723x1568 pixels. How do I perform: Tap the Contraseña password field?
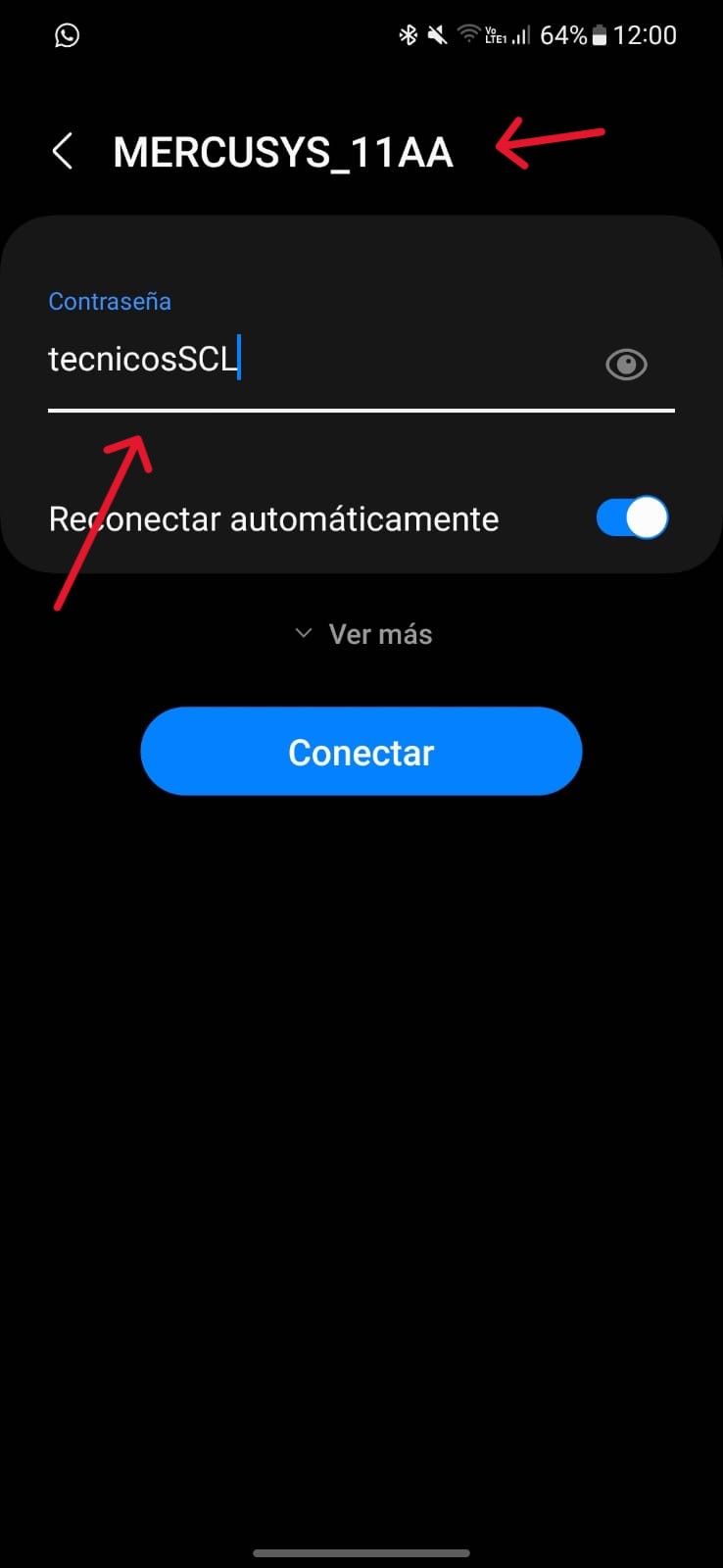(313, 361)
